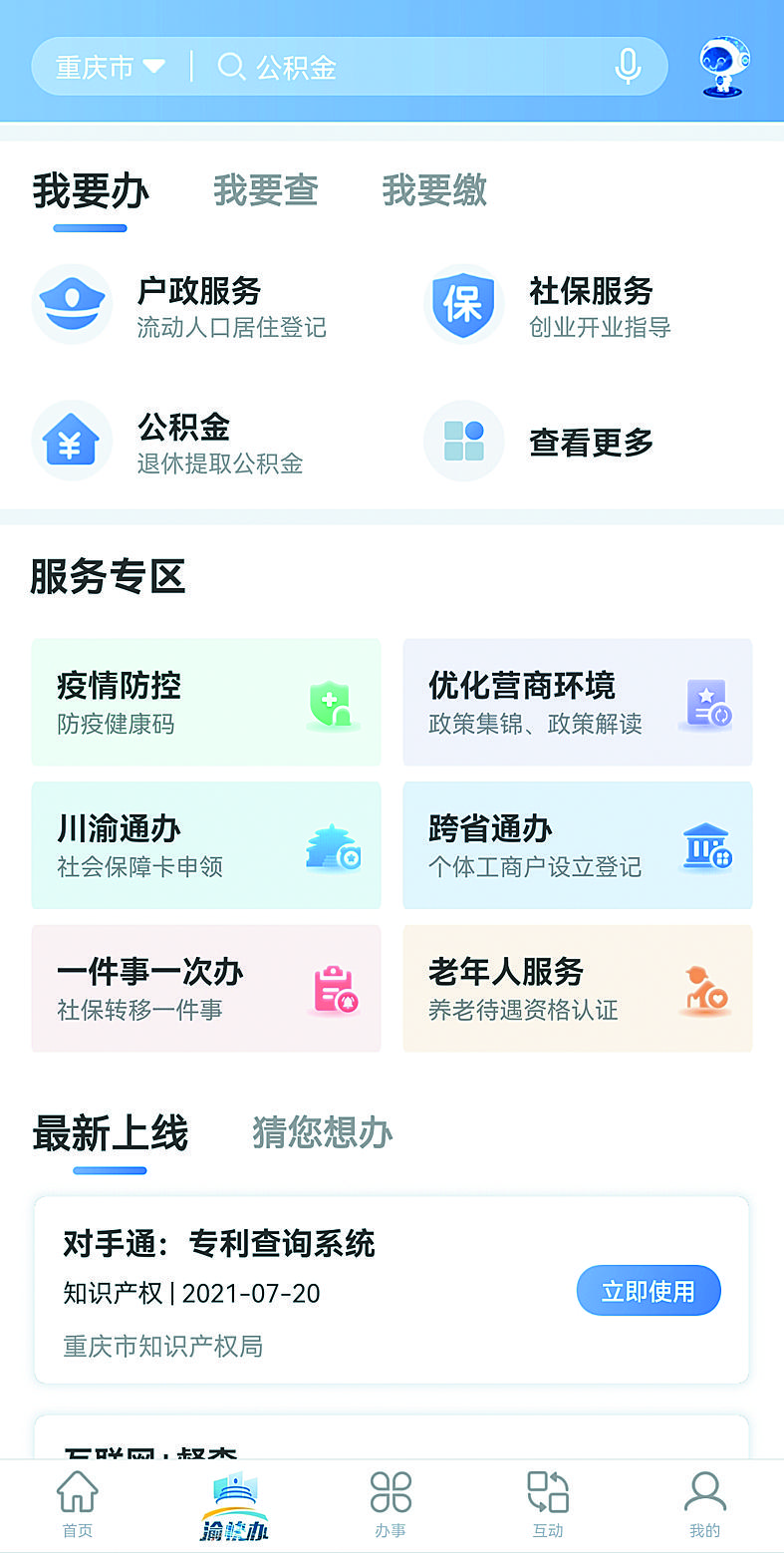
Task: Open 公积金 housing fund icon
Action: [x=71, y=441]
